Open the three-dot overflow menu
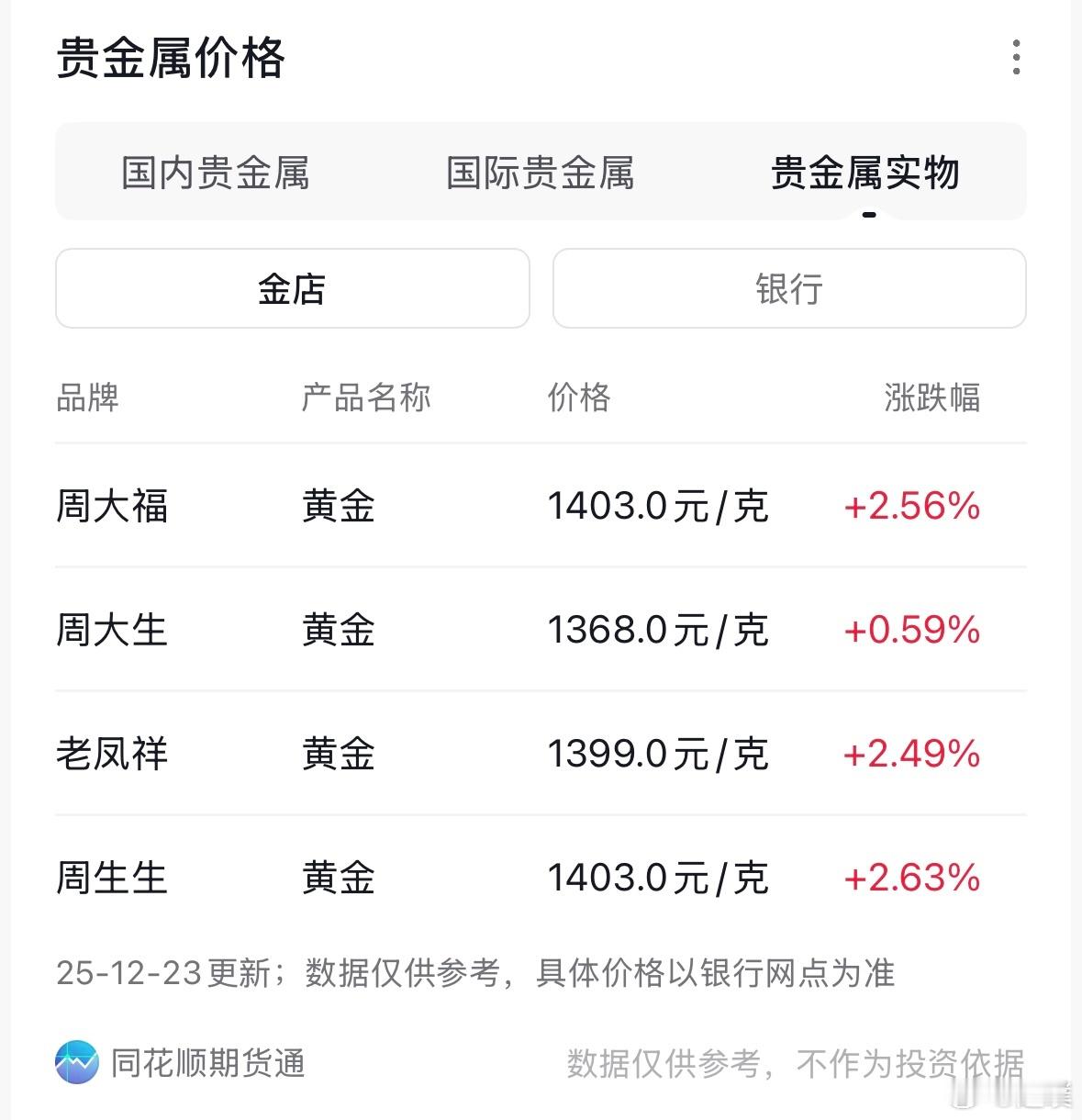 [1016, 57]
